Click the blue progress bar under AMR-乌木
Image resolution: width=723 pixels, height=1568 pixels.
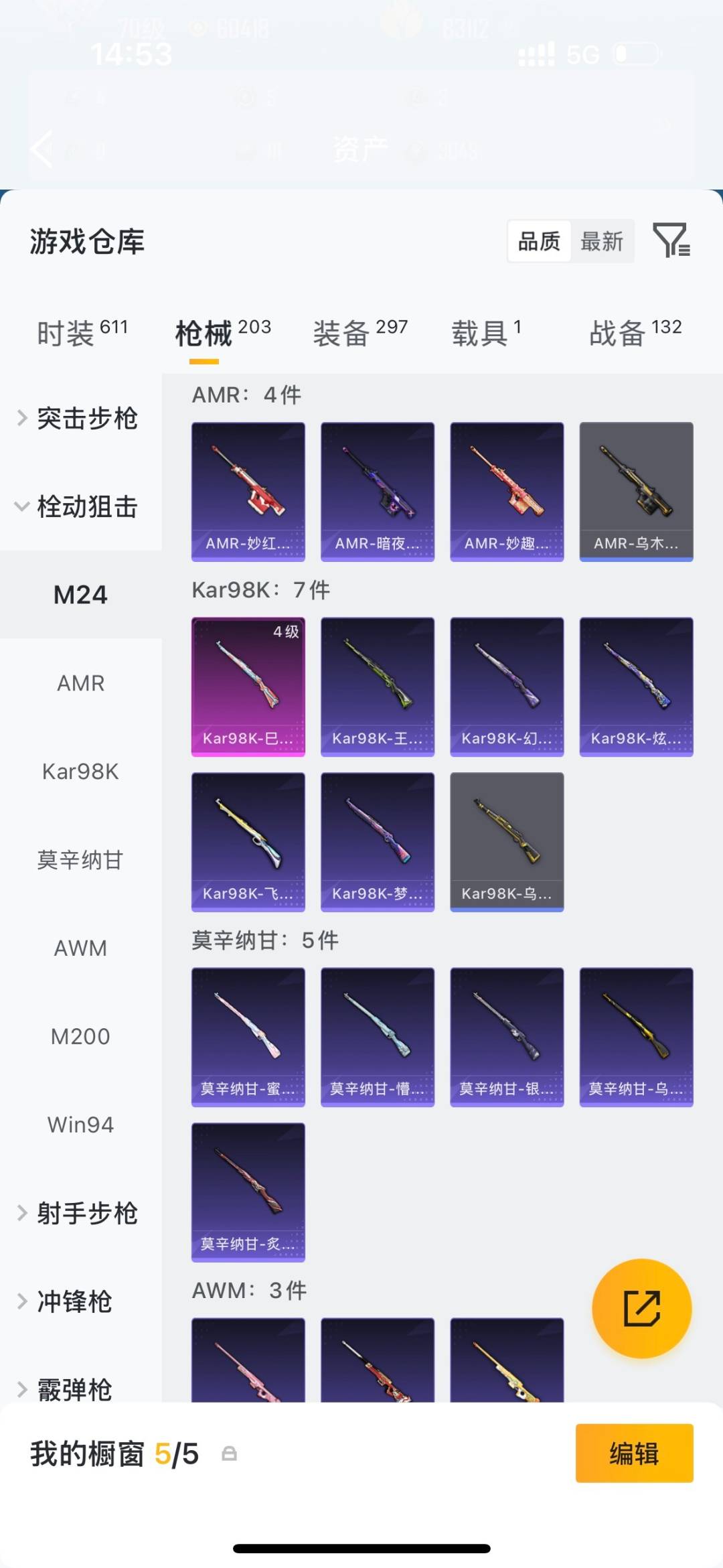tap(636, 558)
